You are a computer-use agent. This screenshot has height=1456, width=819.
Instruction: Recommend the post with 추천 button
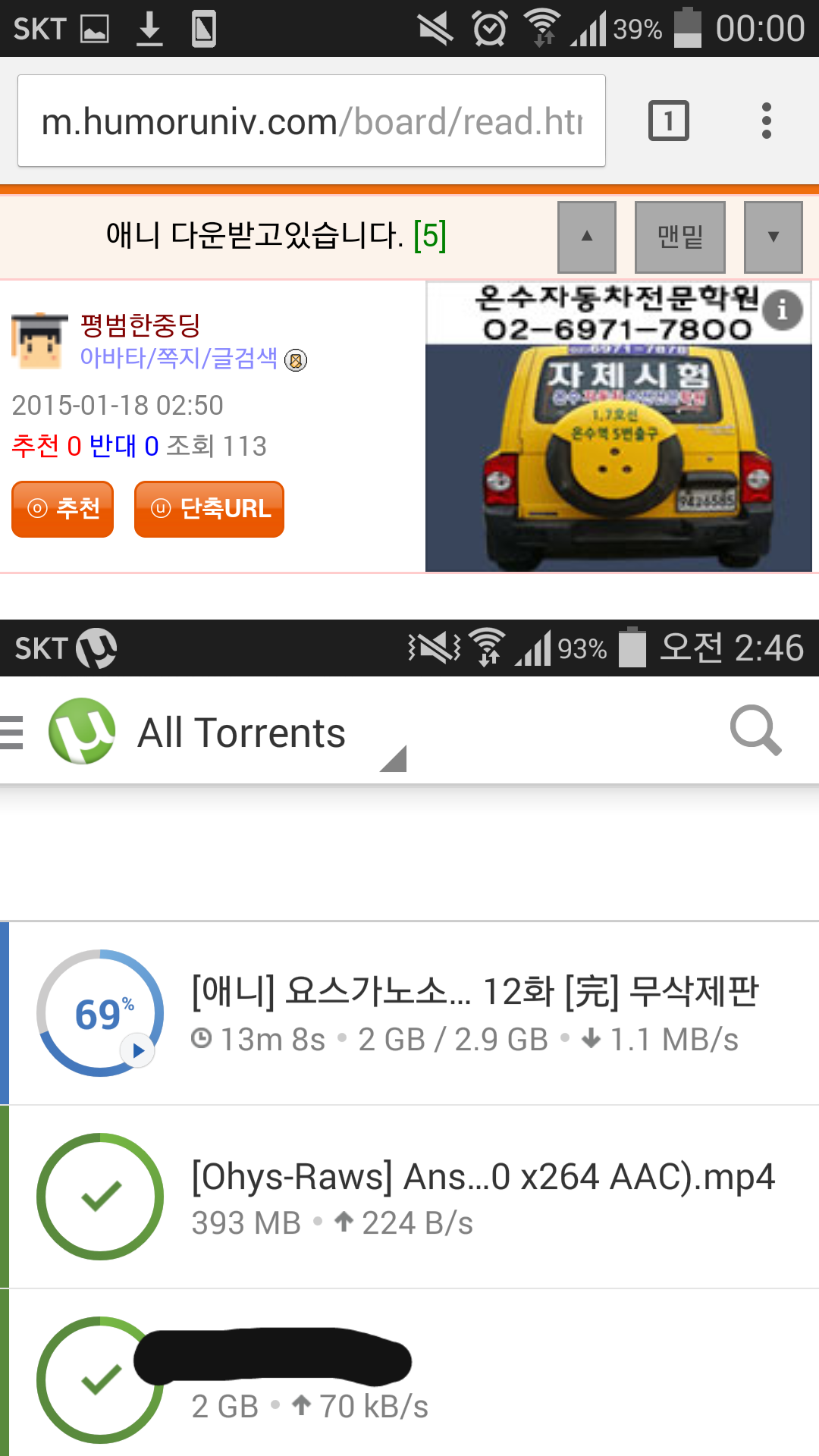[x=63, y=509]
